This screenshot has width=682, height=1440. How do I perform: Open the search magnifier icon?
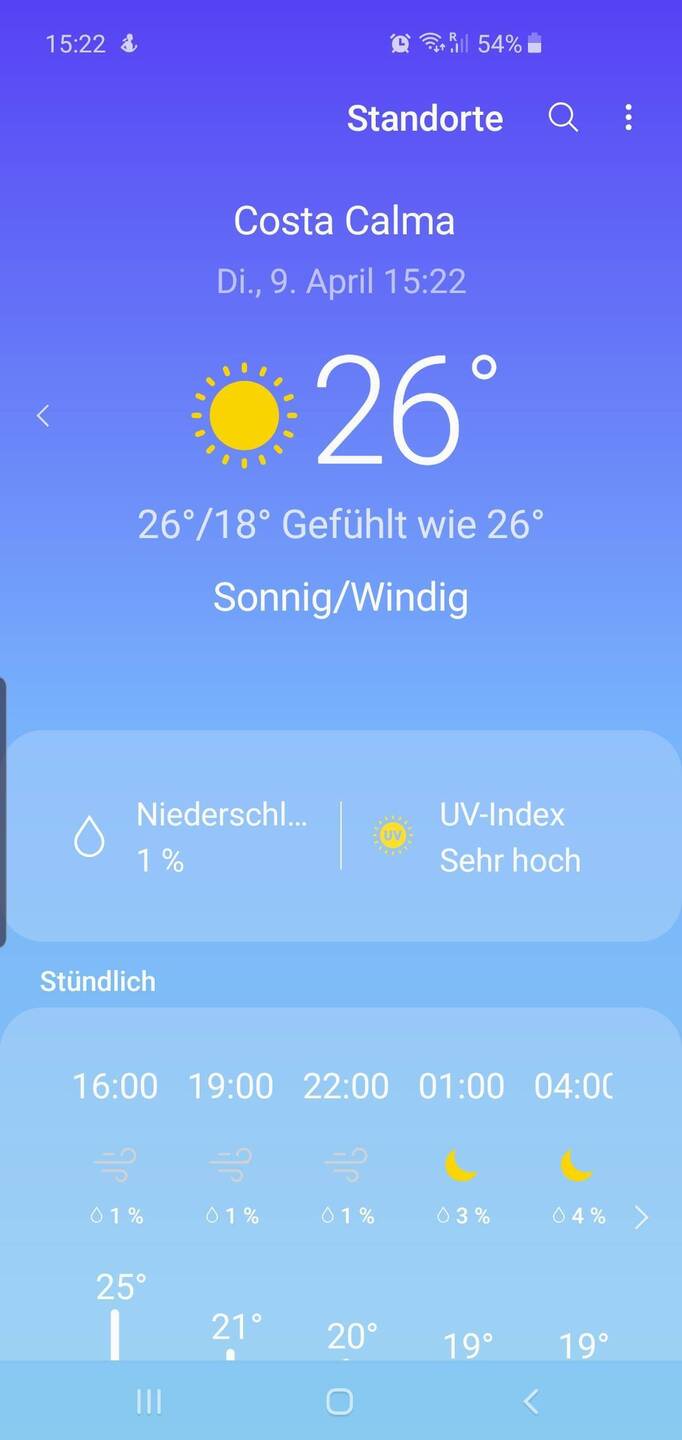pyautogui.click(x=563, y=118)
